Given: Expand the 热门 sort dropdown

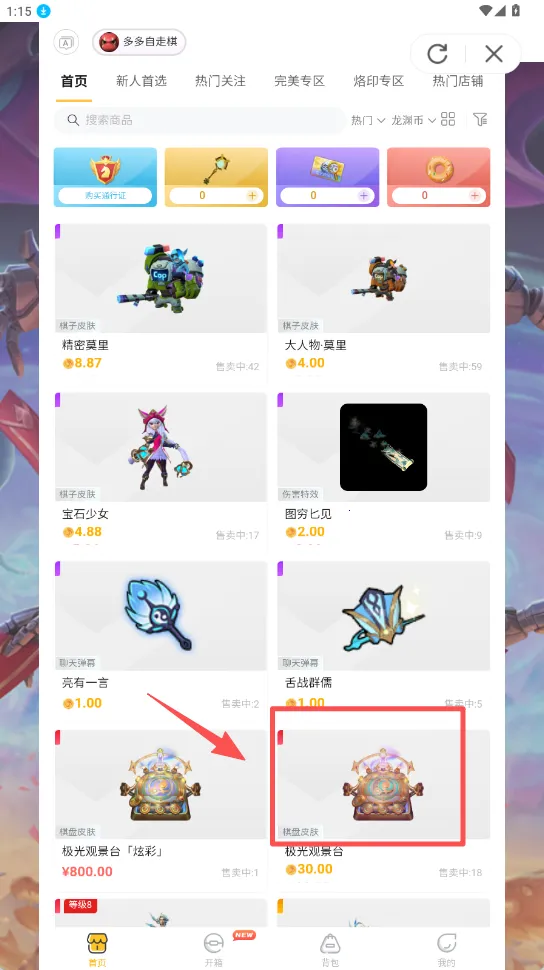Looking at the screenshot, I should tap(368, 120).
